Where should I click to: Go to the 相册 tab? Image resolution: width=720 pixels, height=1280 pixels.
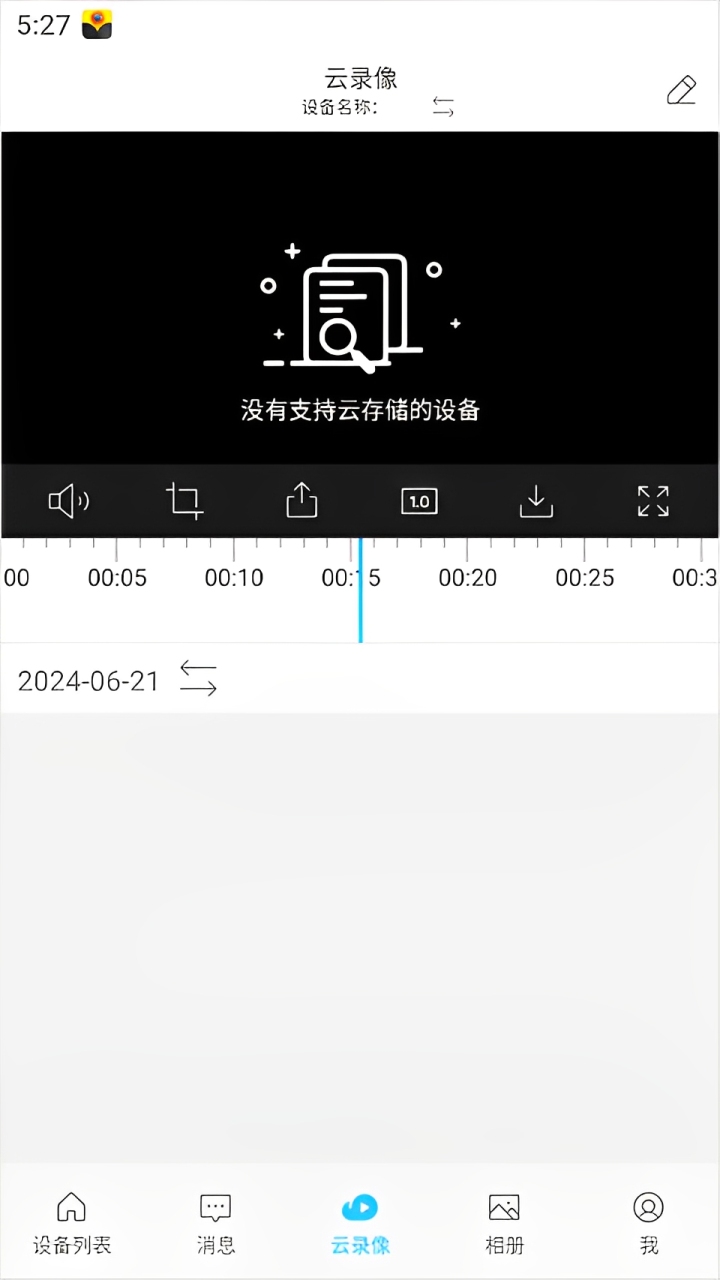504,1223
